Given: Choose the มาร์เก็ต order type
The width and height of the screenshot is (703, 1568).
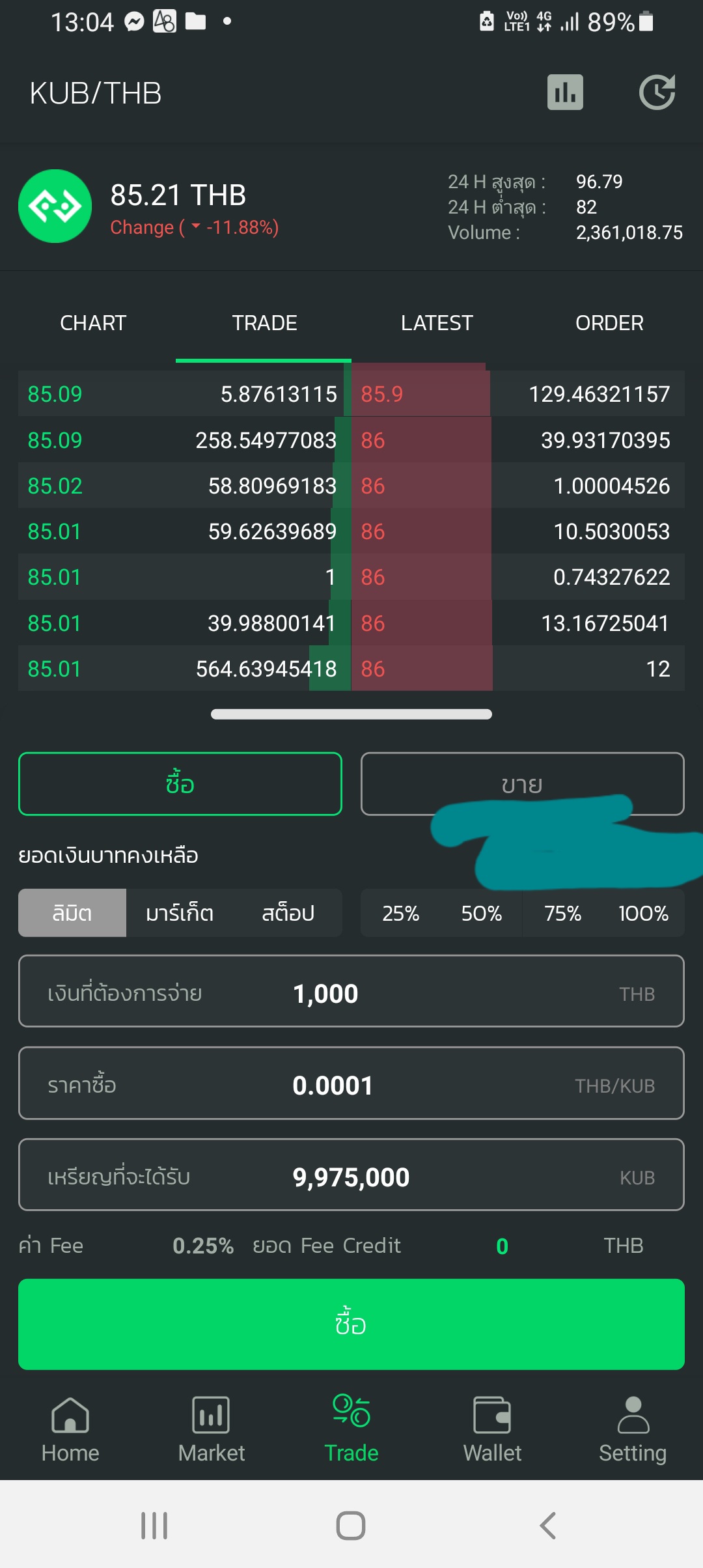Looking at the screenshot, I should pyautogui.click(x=180, y=913).
